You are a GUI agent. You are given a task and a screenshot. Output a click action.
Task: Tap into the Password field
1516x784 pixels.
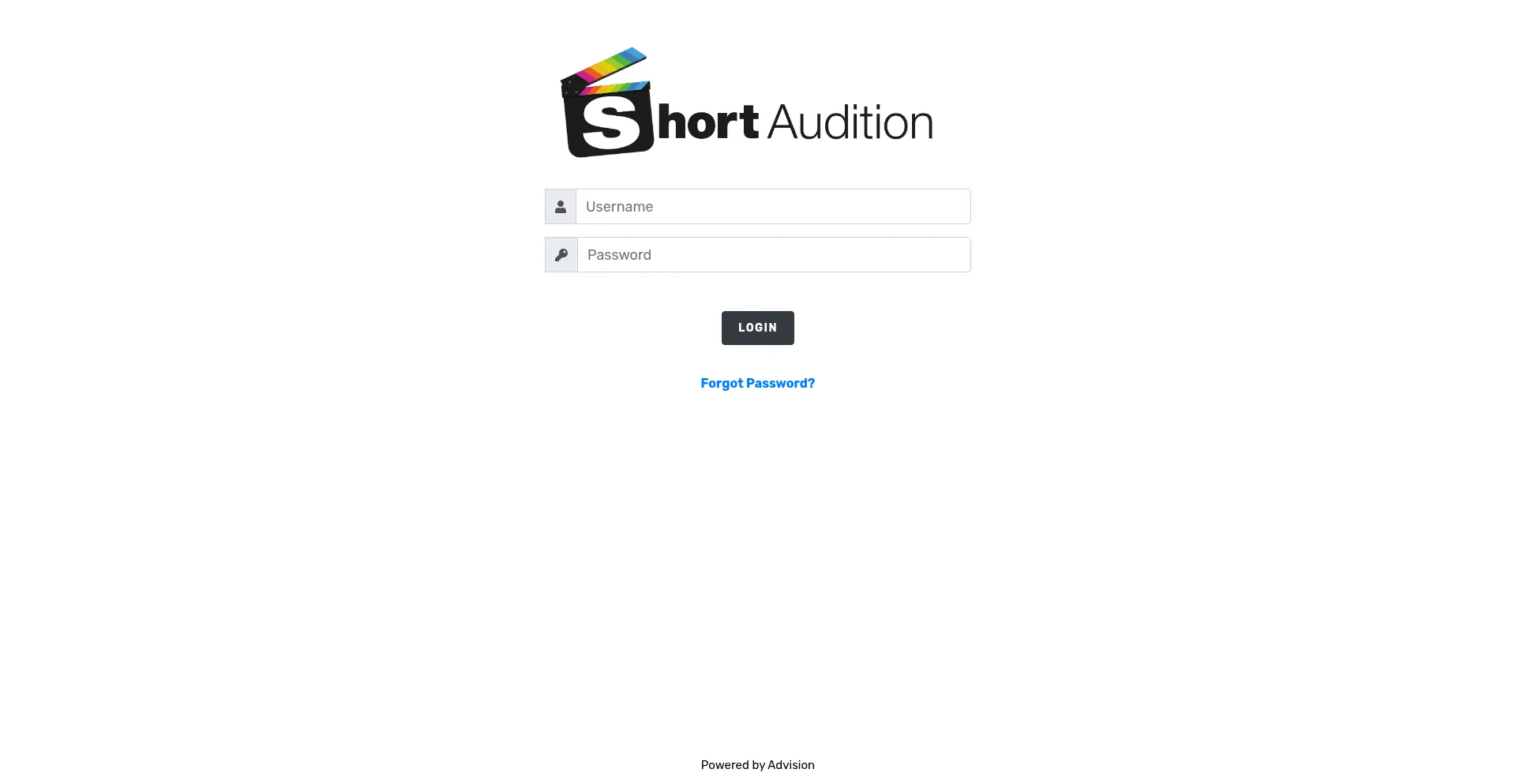point(773,255)
